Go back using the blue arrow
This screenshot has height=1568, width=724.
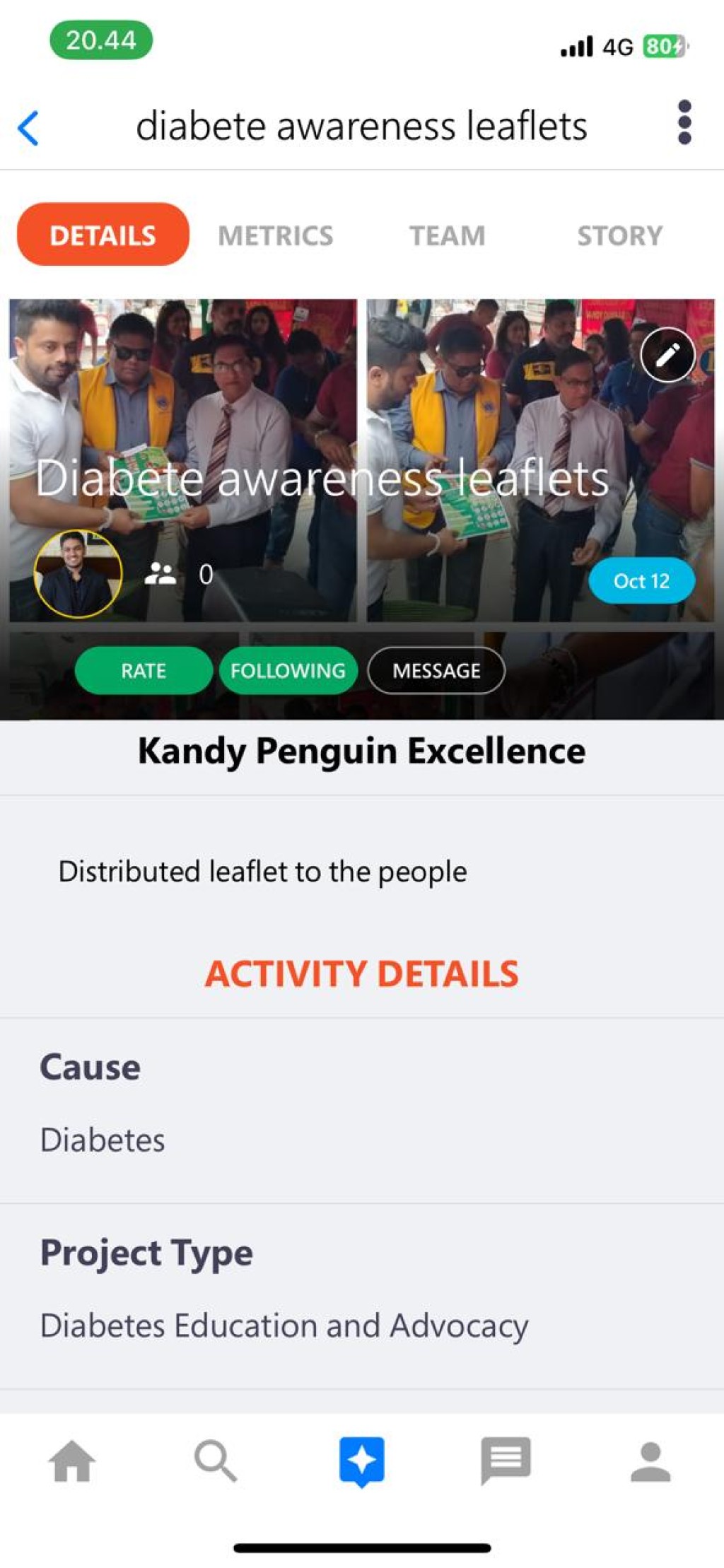coord(28,128)
